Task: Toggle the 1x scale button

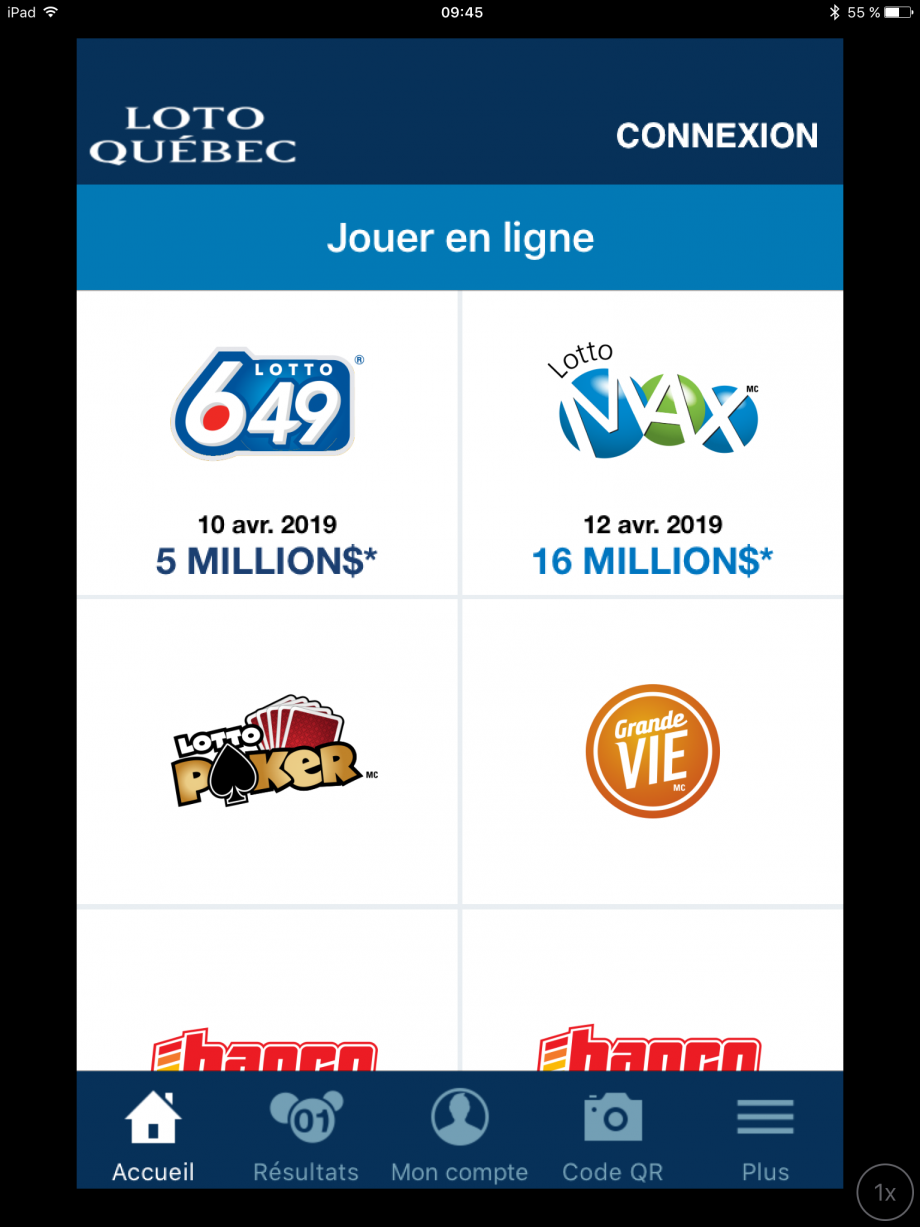Action: [885, 1192]
